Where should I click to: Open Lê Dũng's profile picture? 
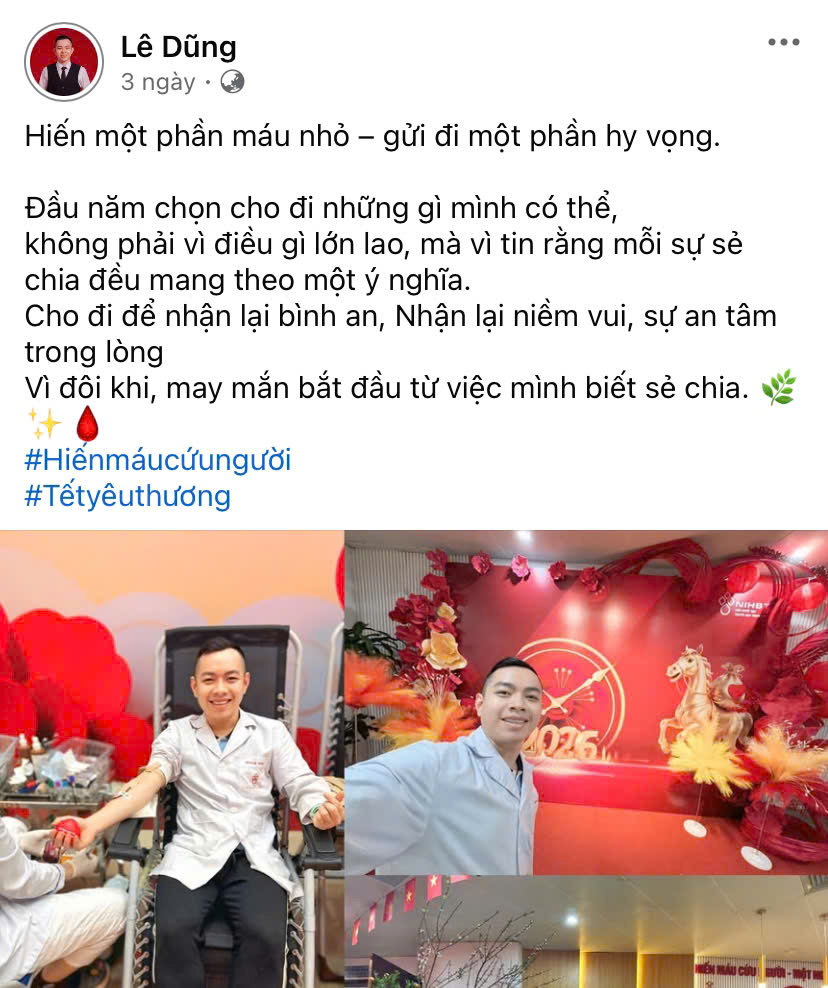click(x=64, y=62)
